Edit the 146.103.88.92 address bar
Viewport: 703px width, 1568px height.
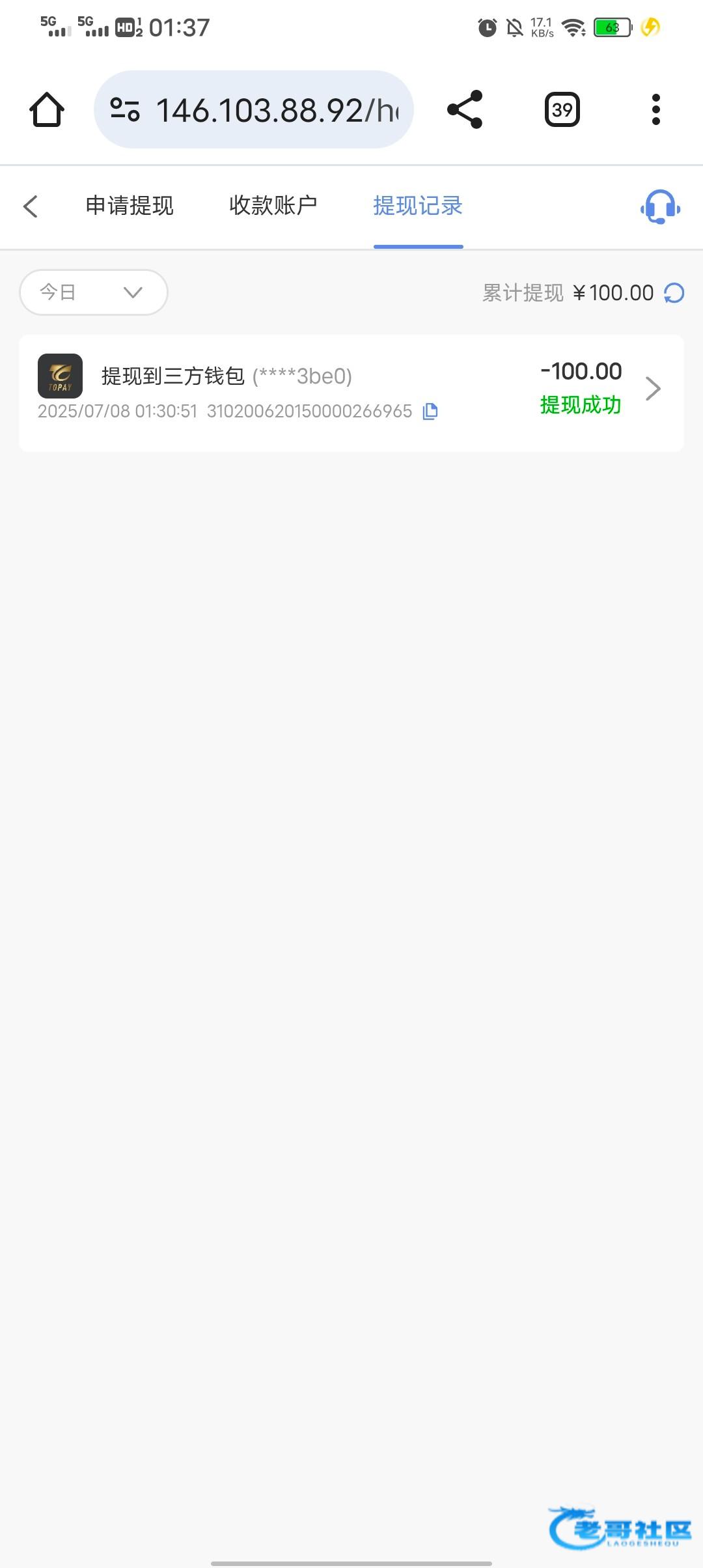254,109
